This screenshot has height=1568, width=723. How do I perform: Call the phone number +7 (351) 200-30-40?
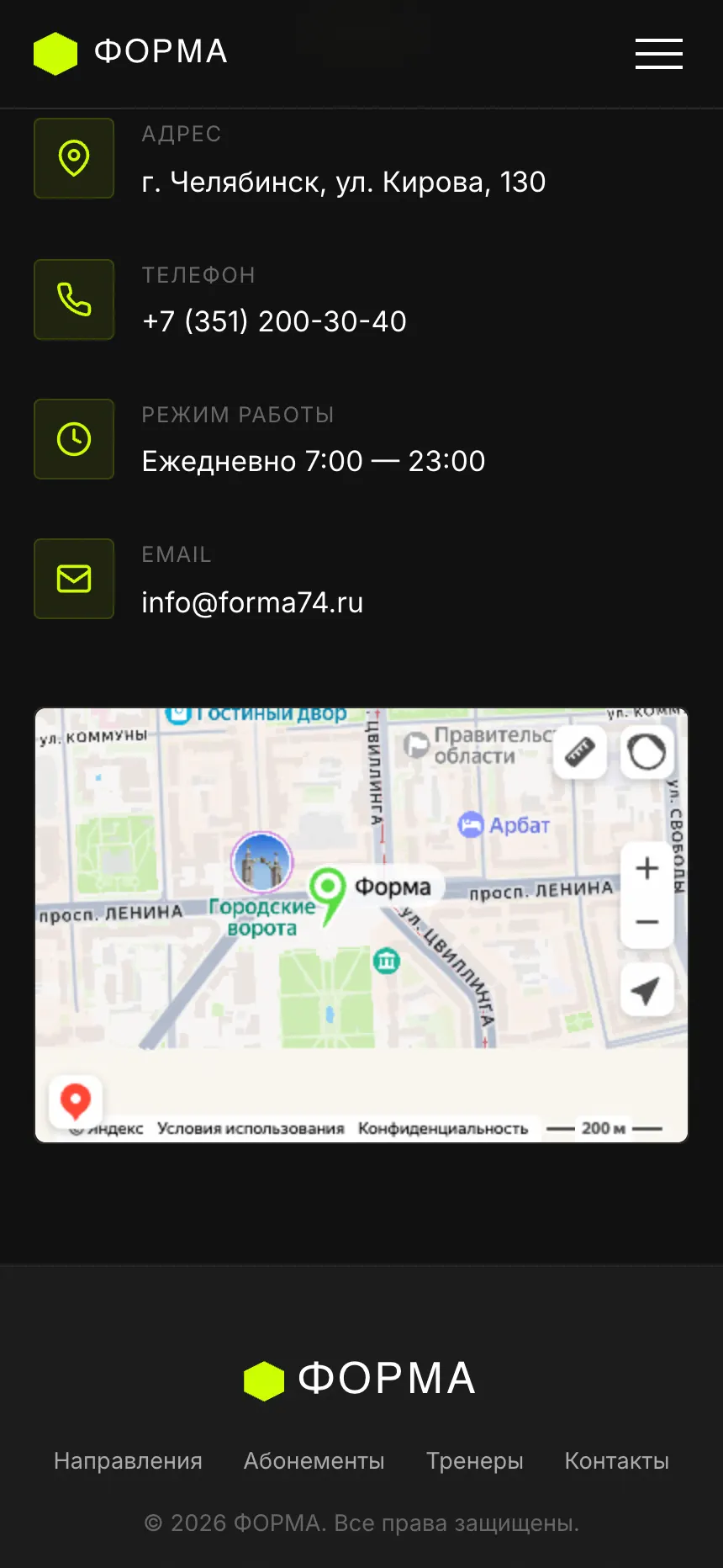tap(274, 321)
